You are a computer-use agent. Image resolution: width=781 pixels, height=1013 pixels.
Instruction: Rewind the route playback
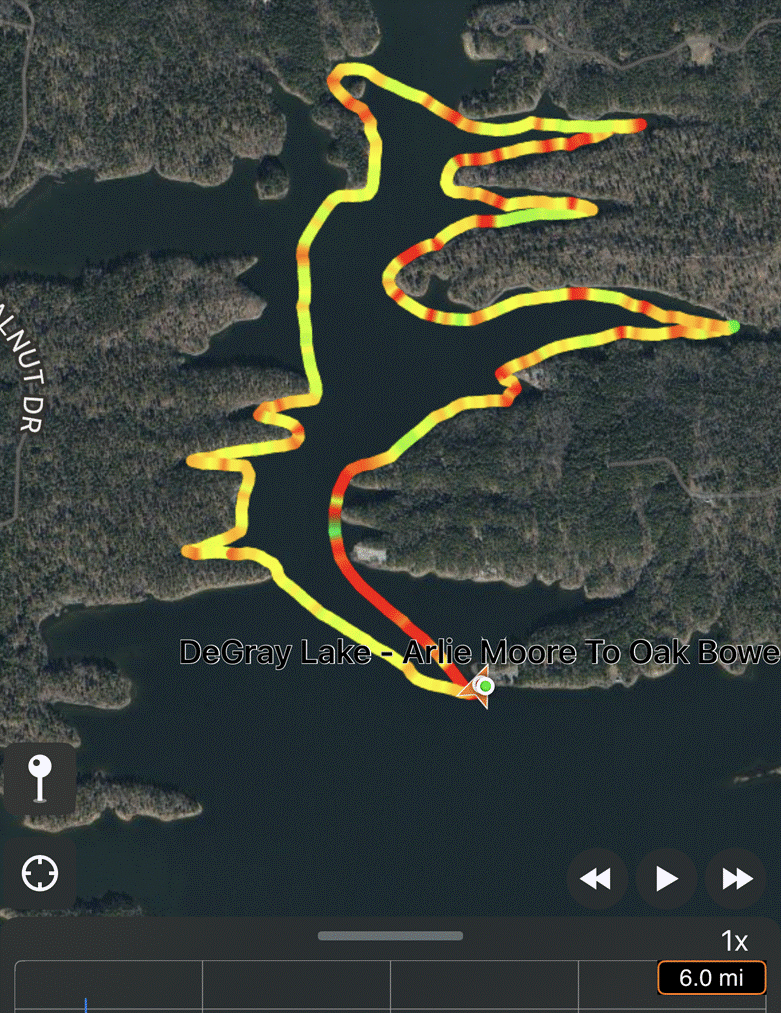pyautogui.click(x=596, y=879)
